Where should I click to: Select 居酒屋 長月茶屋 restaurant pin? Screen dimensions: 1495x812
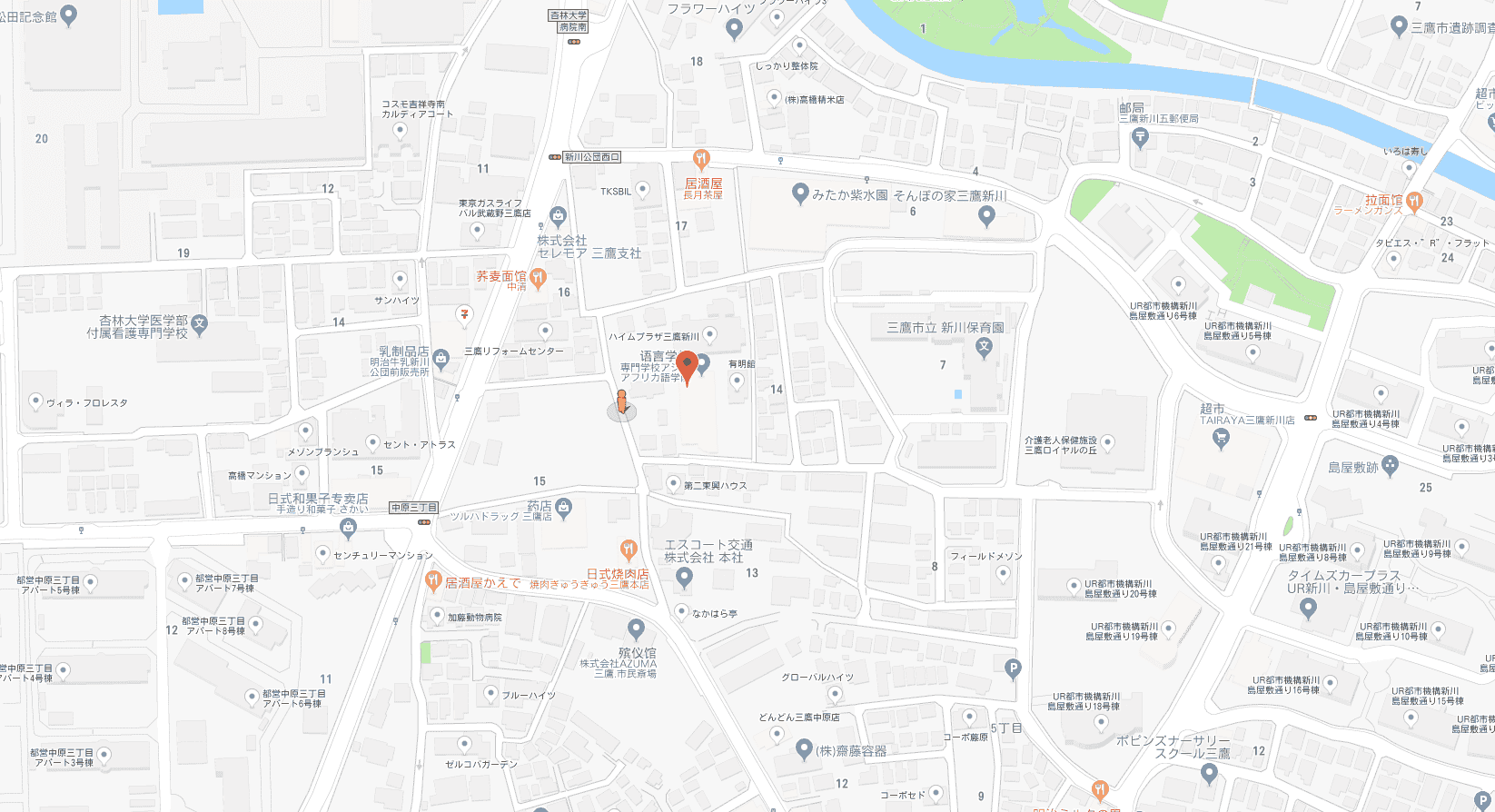[x=701, y=160]
